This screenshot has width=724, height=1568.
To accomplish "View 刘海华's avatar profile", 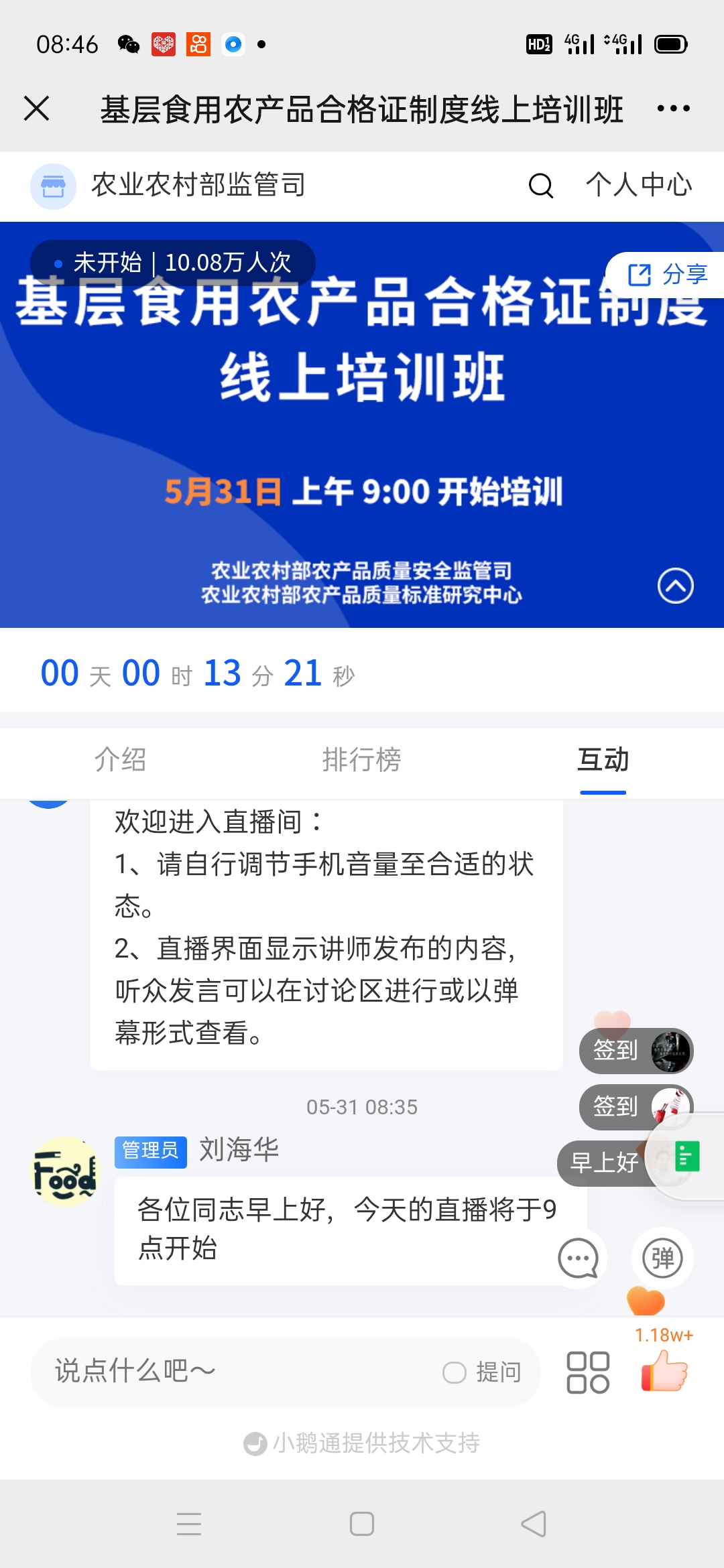I will pyautogui.click(x=65, y=1172).
